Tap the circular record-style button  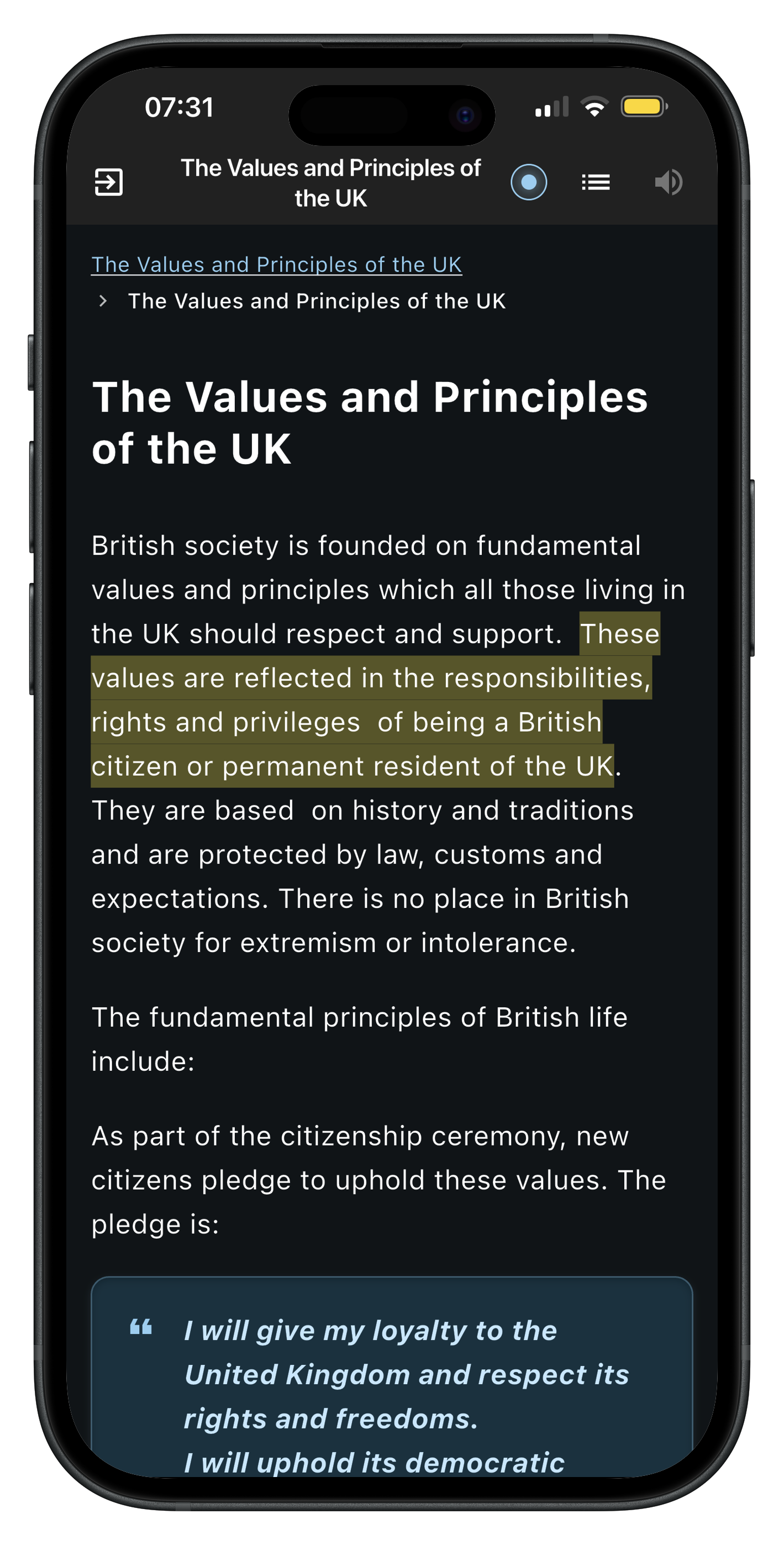(528, 182)
